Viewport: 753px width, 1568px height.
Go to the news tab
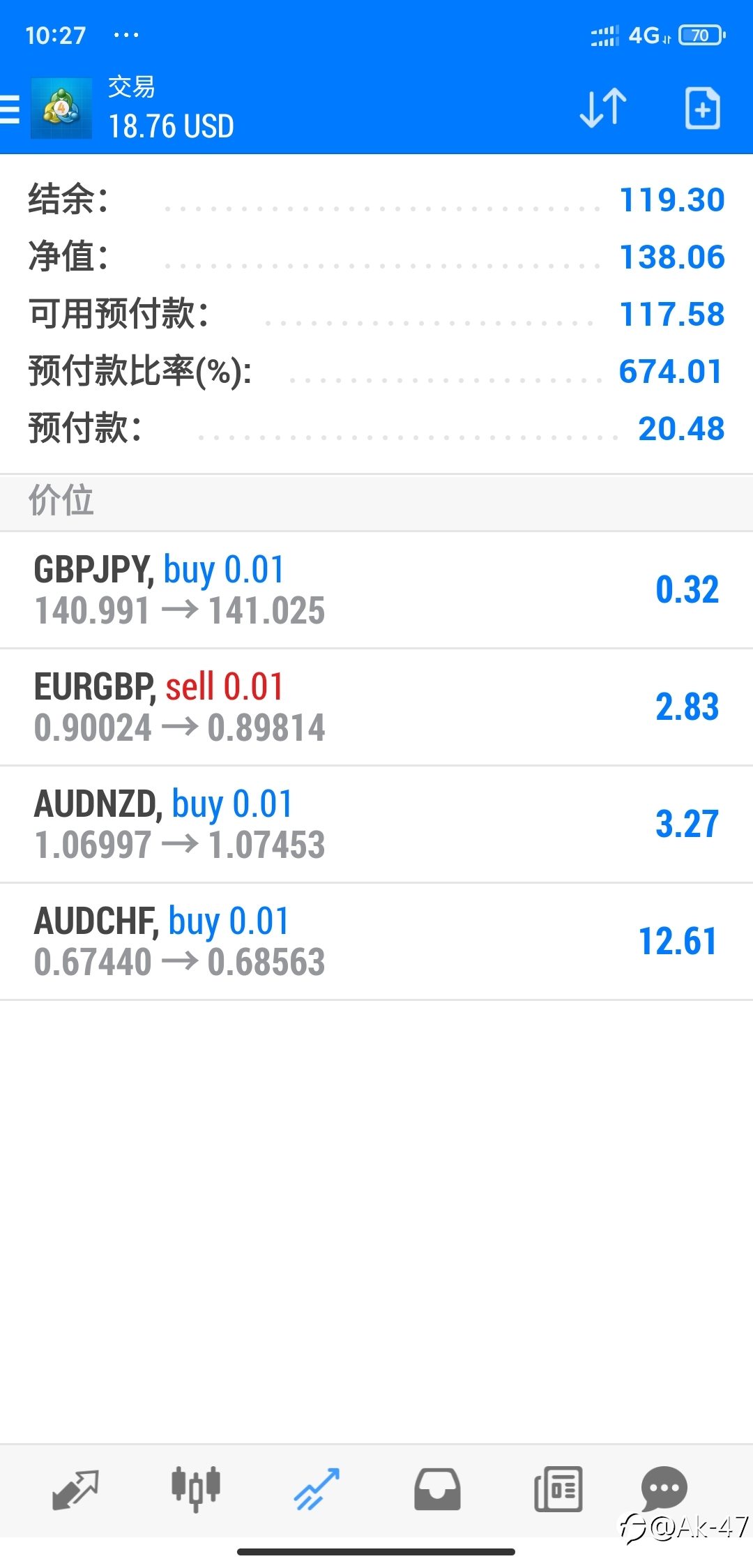click(558, 1489)
